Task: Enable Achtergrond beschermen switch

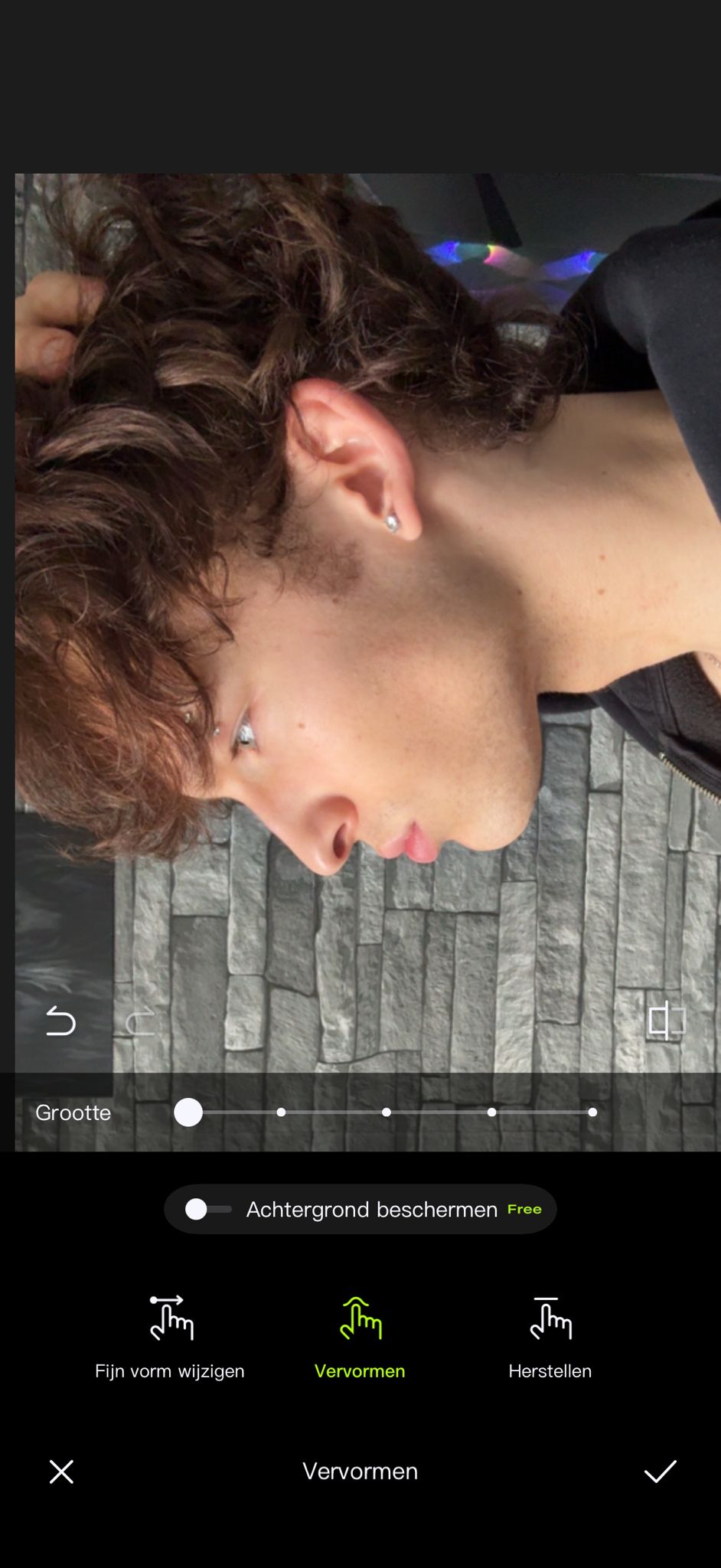Action: [207, 1209]
